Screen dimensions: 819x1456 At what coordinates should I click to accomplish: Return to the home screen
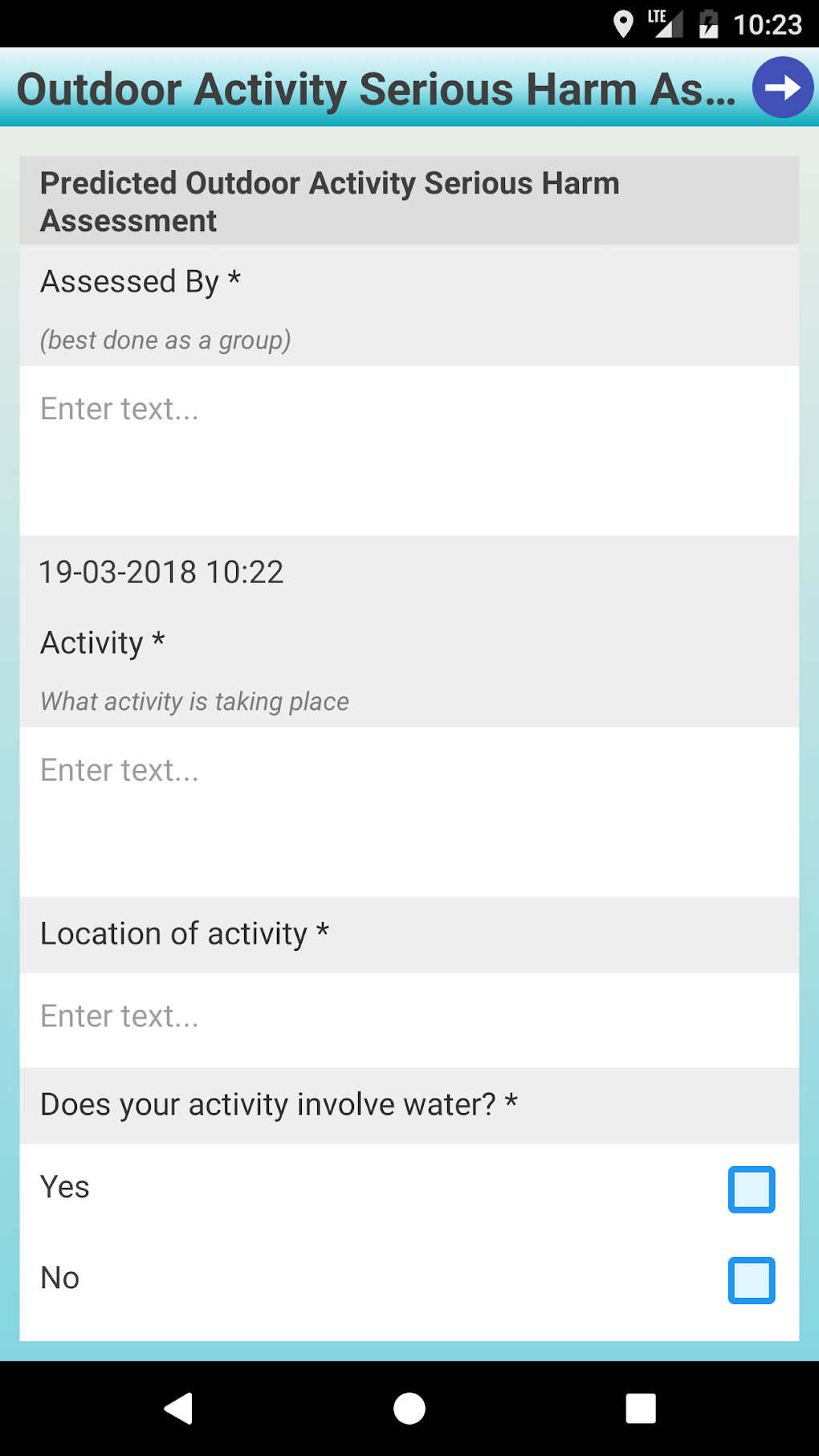click(x=409, y=1408)
